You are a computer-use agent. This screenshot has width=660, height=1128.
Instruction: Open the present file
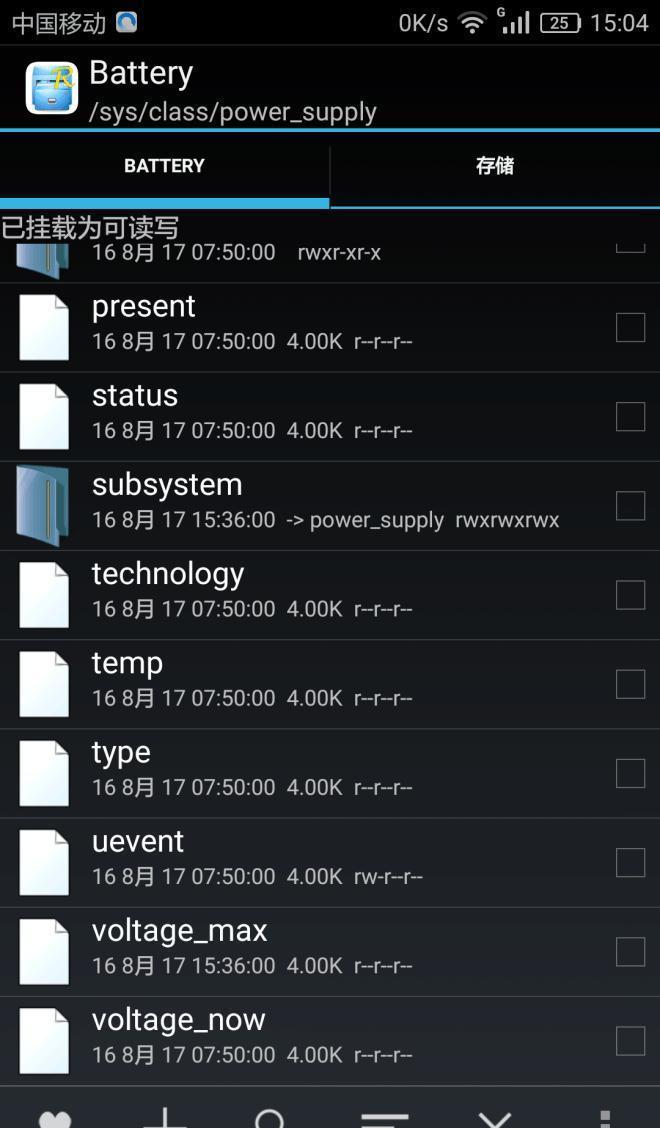[x=144, y=306]
